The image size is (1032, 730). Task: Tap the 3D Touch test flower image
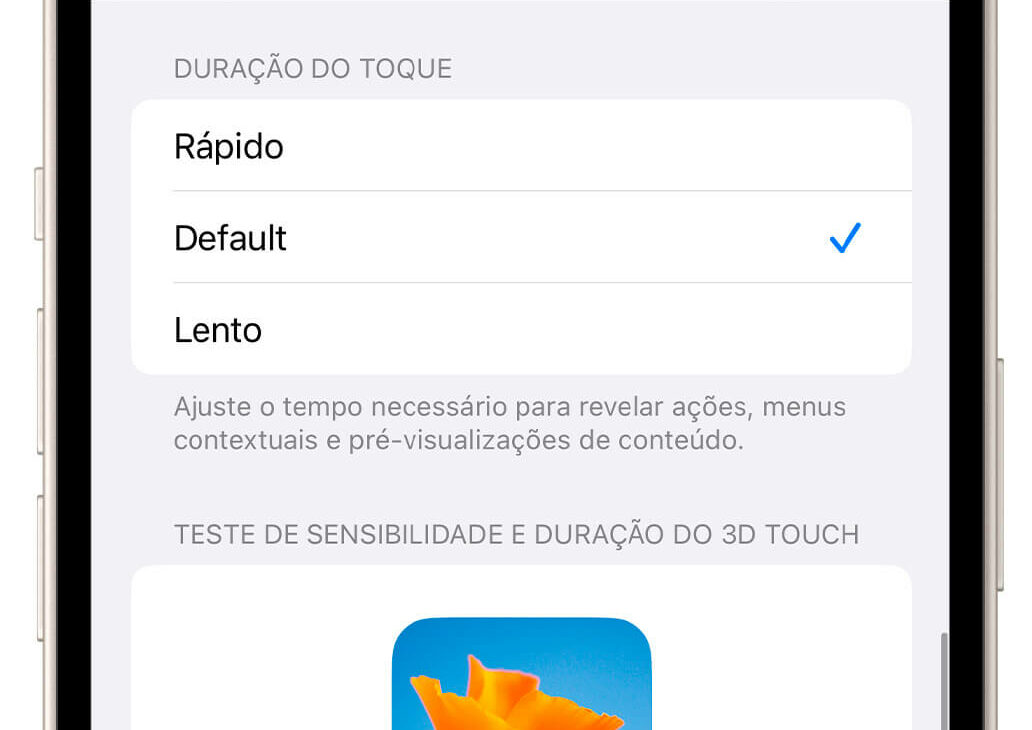coord(521,675)
